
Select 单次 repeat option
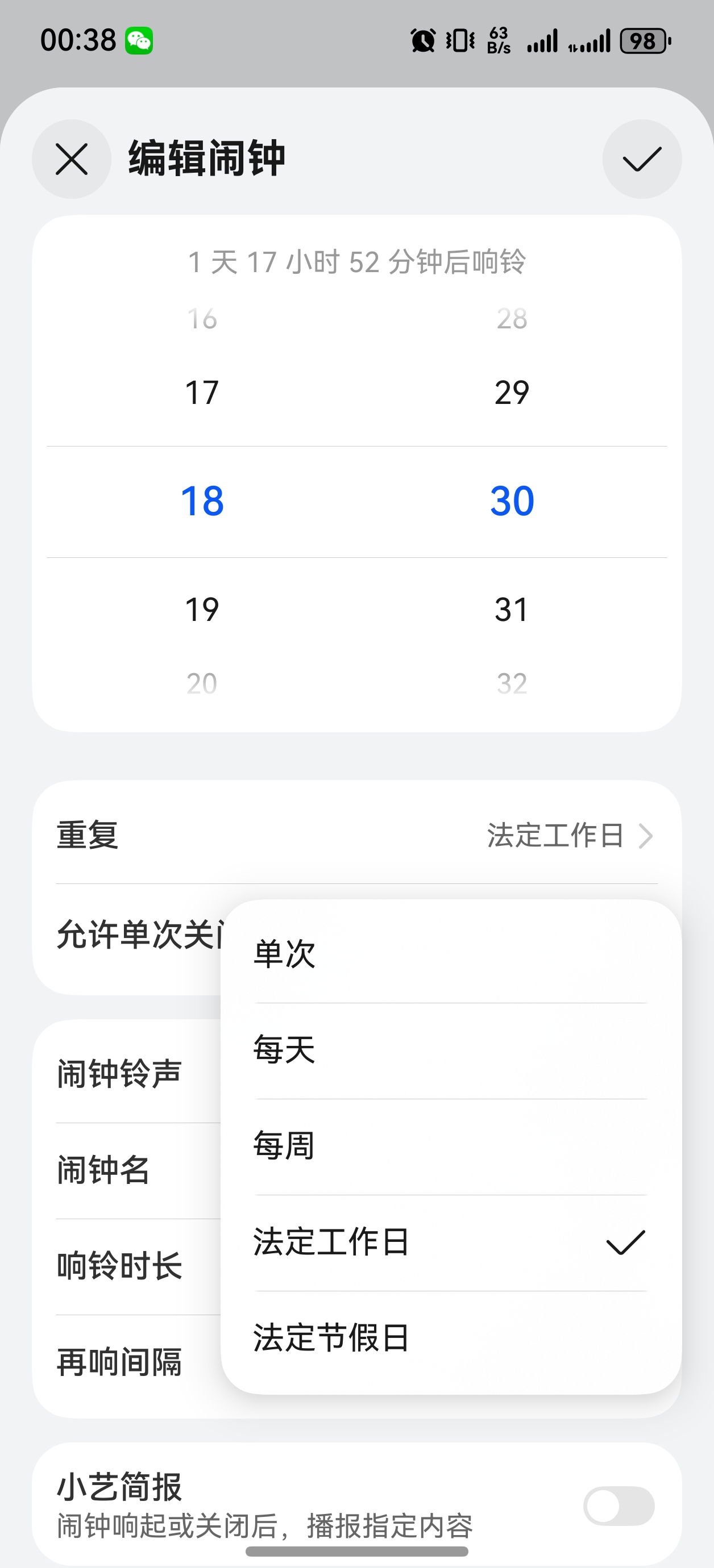(x=451, y=953)
